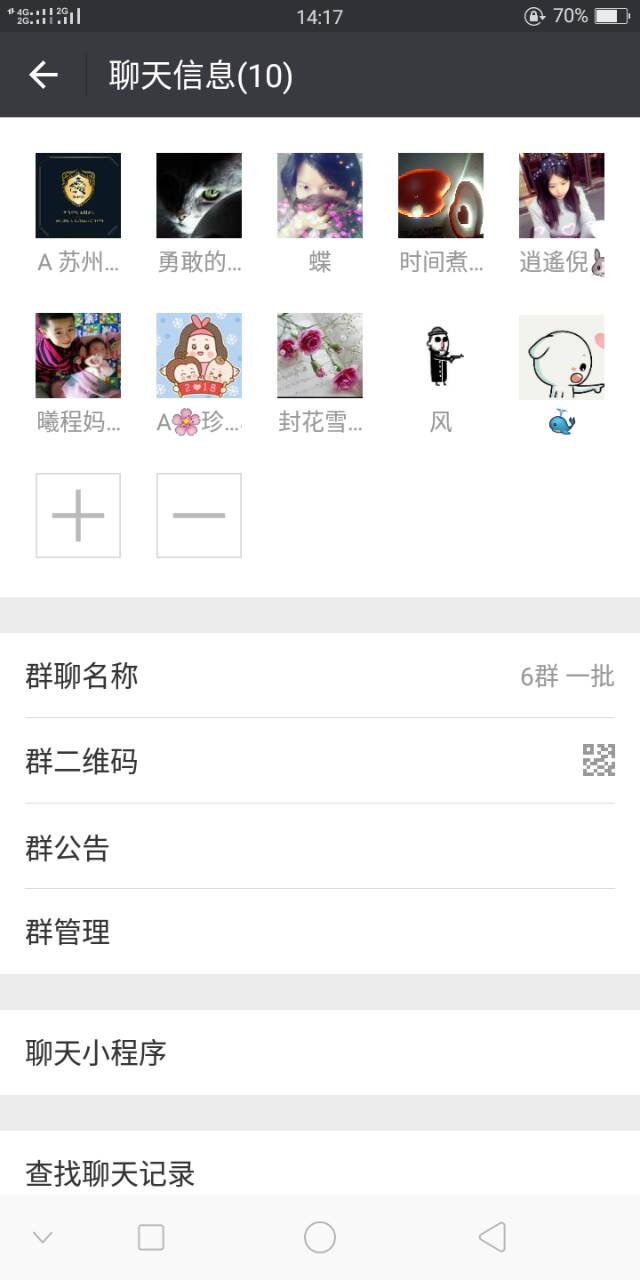Open member 逍遥倪's profile
The width and height of the screenshot is (640, 1280).
[561, 196]
